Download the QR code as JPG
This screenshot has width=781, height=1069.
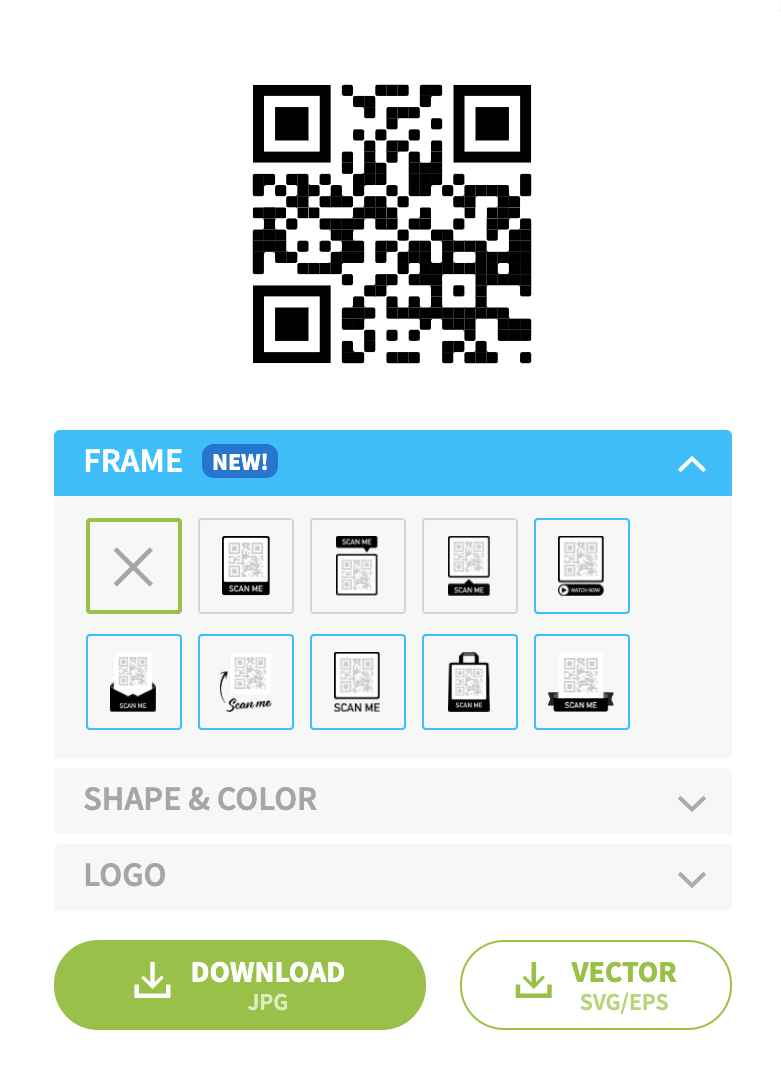point(240,984)
